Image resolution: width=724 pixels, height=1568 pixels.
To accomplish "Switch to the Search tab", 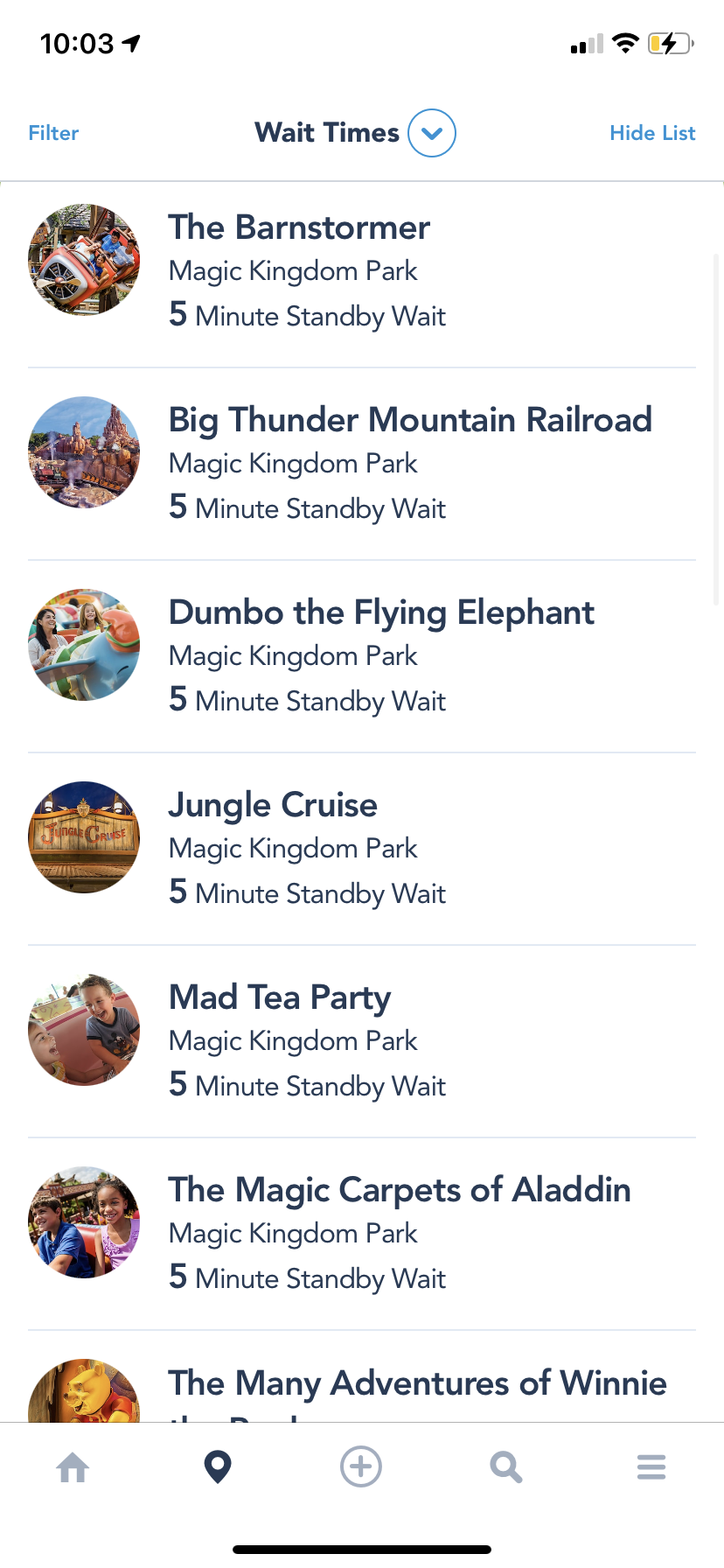I will [x=505, y=1466].
